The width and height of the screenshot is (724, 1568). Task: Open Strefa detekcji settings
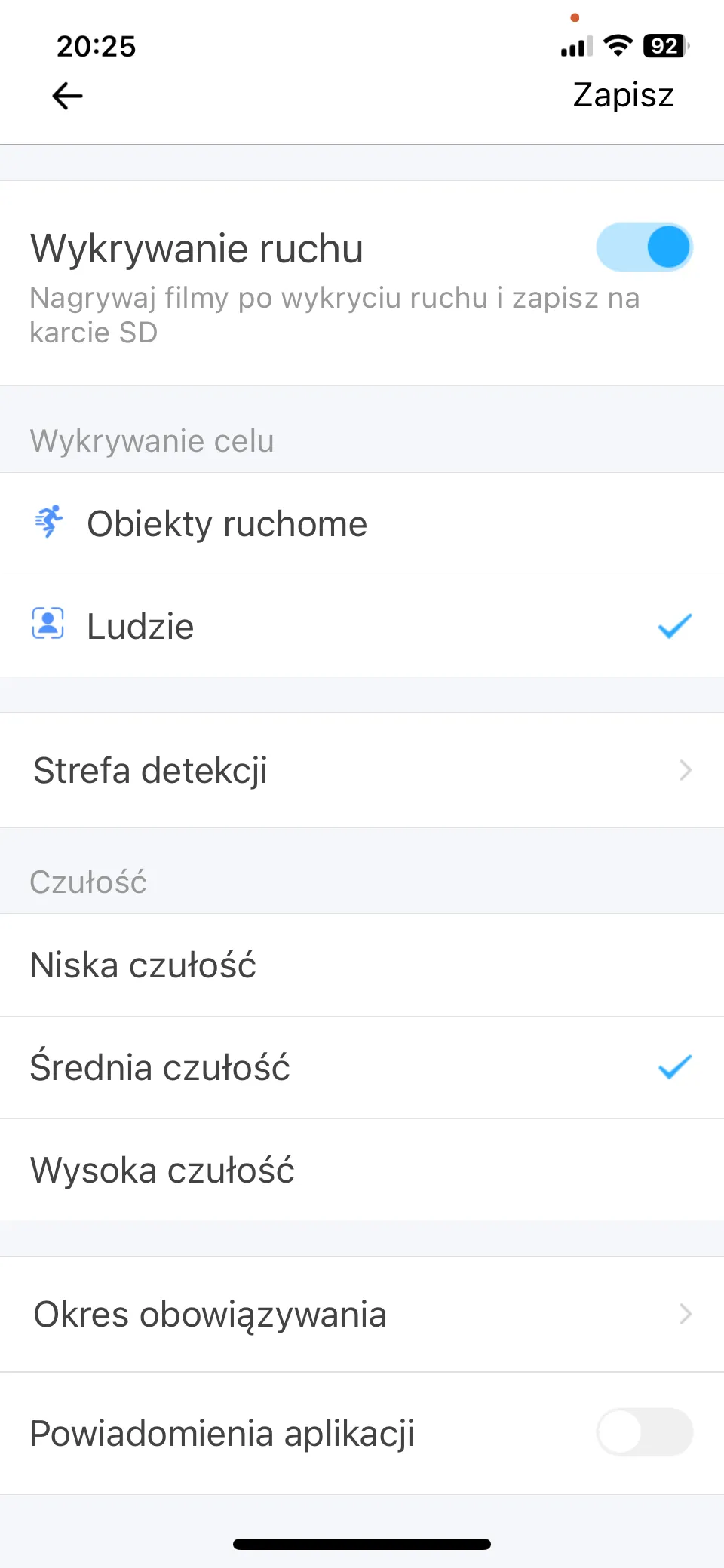[362, 770]
